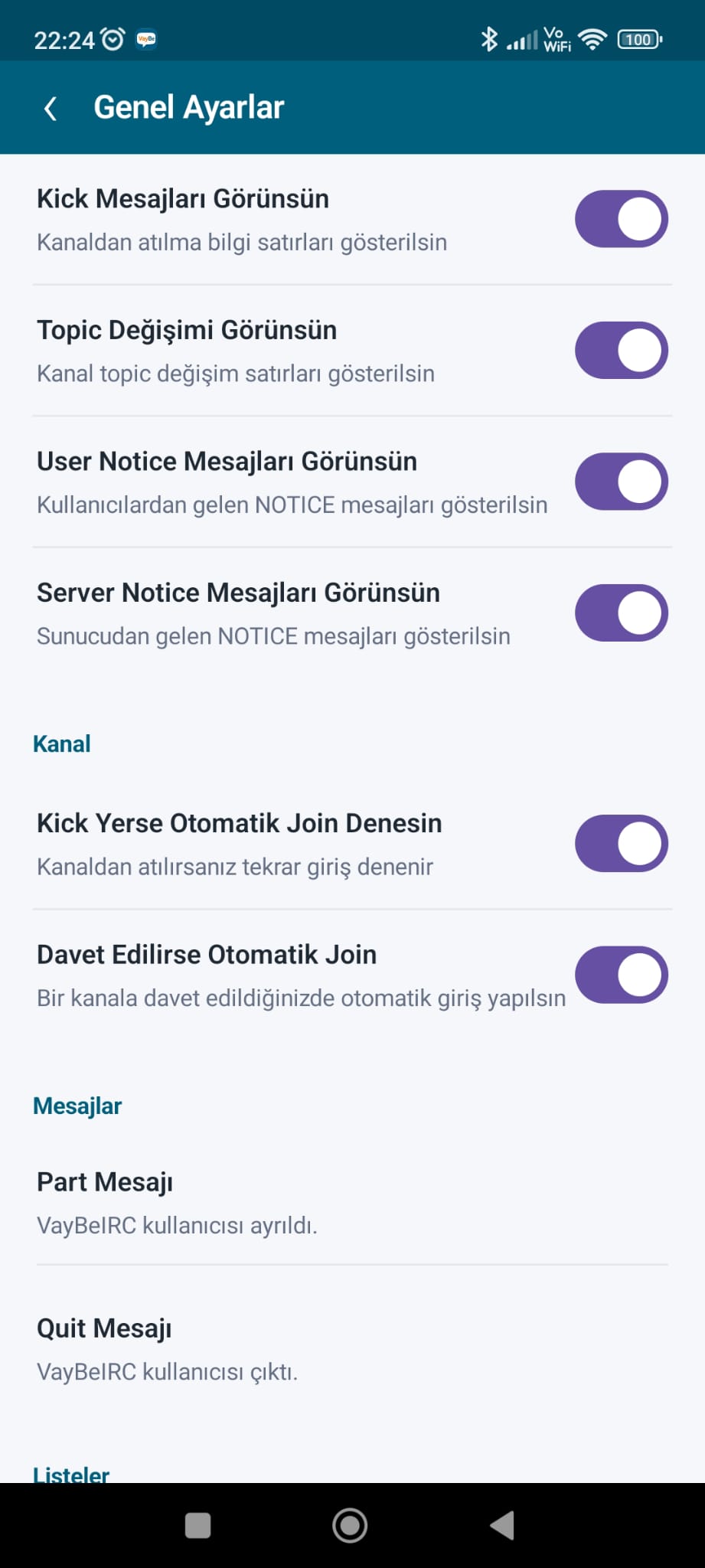Open recent apps from navigation bar
The image size is (705, 1568).
198,1525
